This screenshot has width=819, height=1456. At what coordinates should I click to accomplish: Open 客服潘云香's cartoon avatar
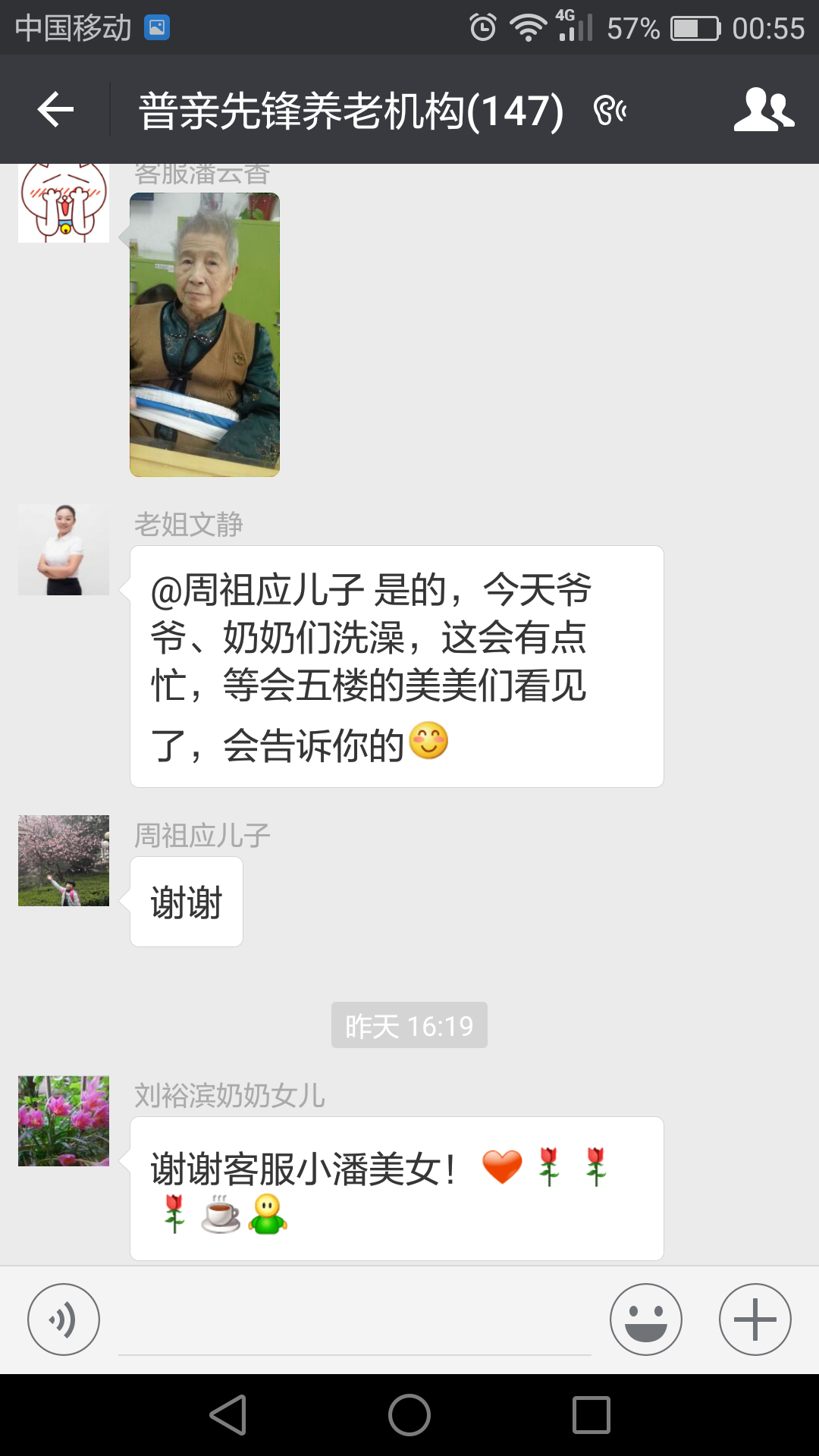64,203
